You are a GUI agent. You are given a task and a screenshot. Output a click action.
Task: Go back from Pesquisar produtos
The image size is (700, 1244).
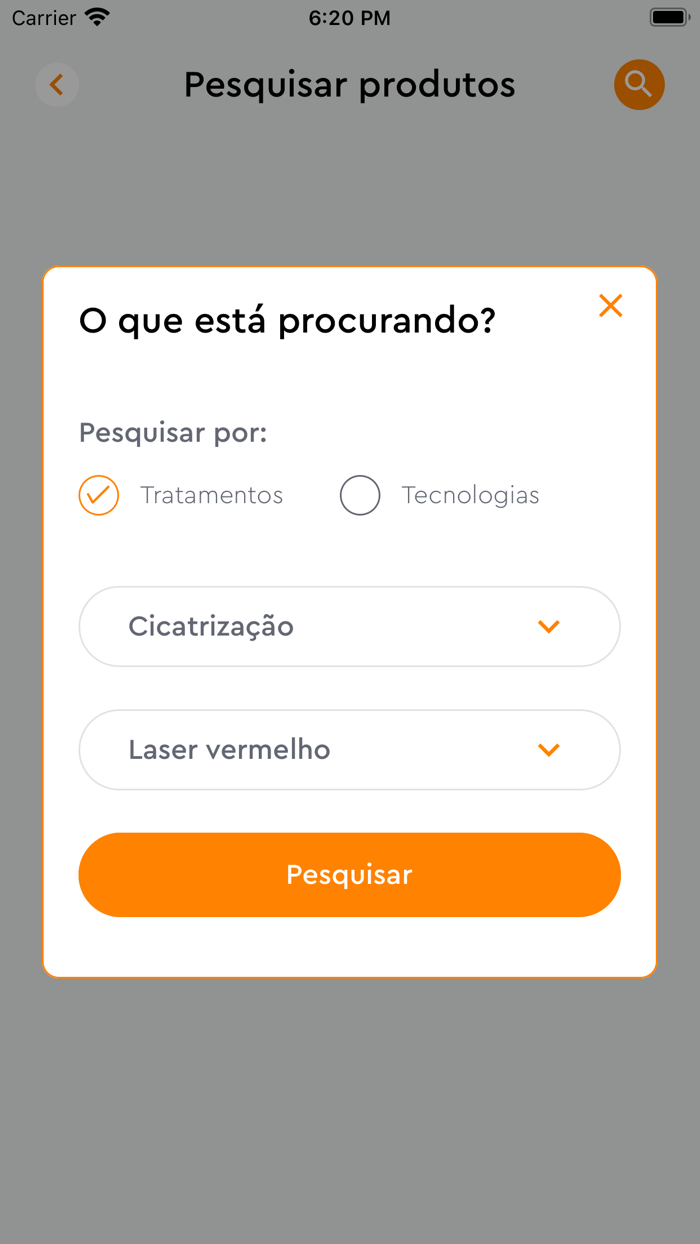(57, 85)
